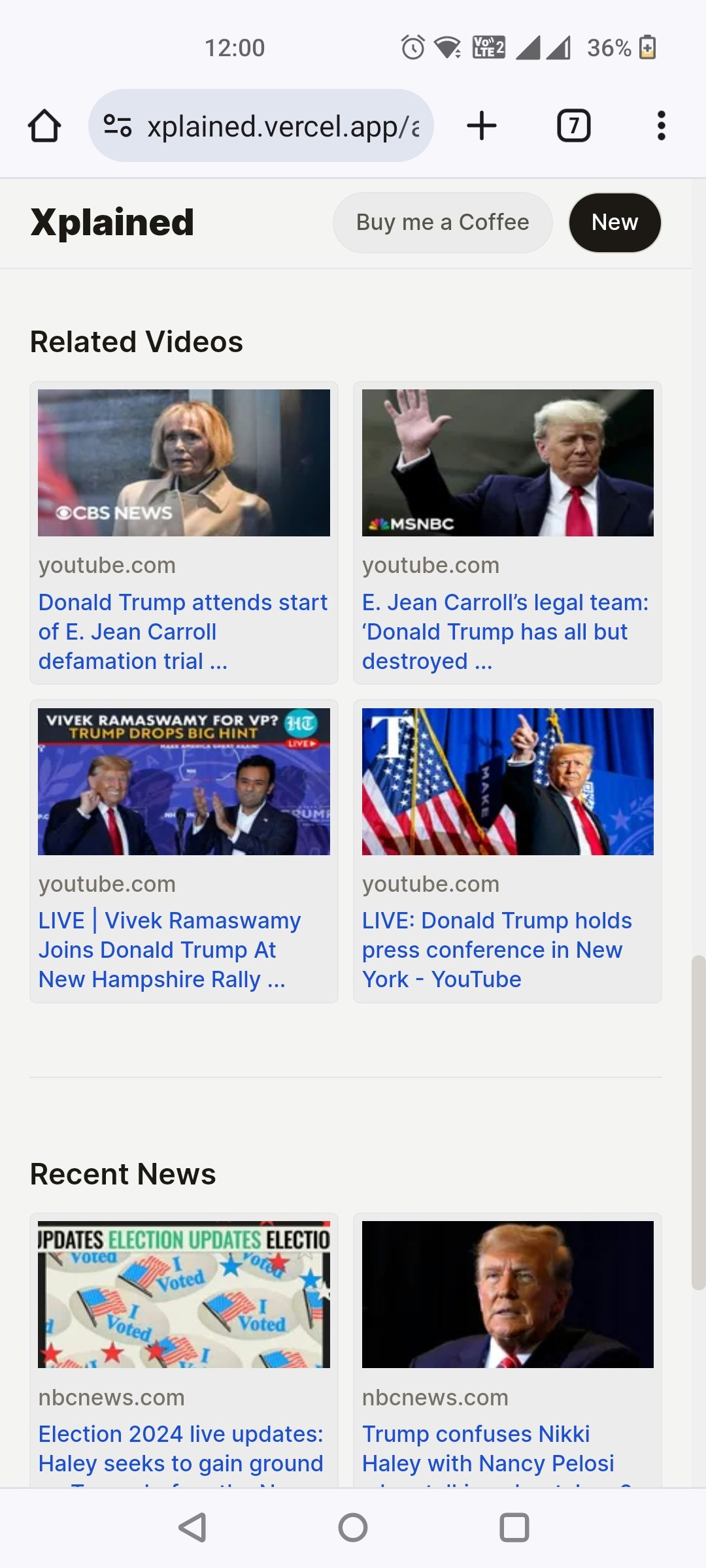Go back using the system back button
The image size is (706, 1568).
pos(193,1527)
